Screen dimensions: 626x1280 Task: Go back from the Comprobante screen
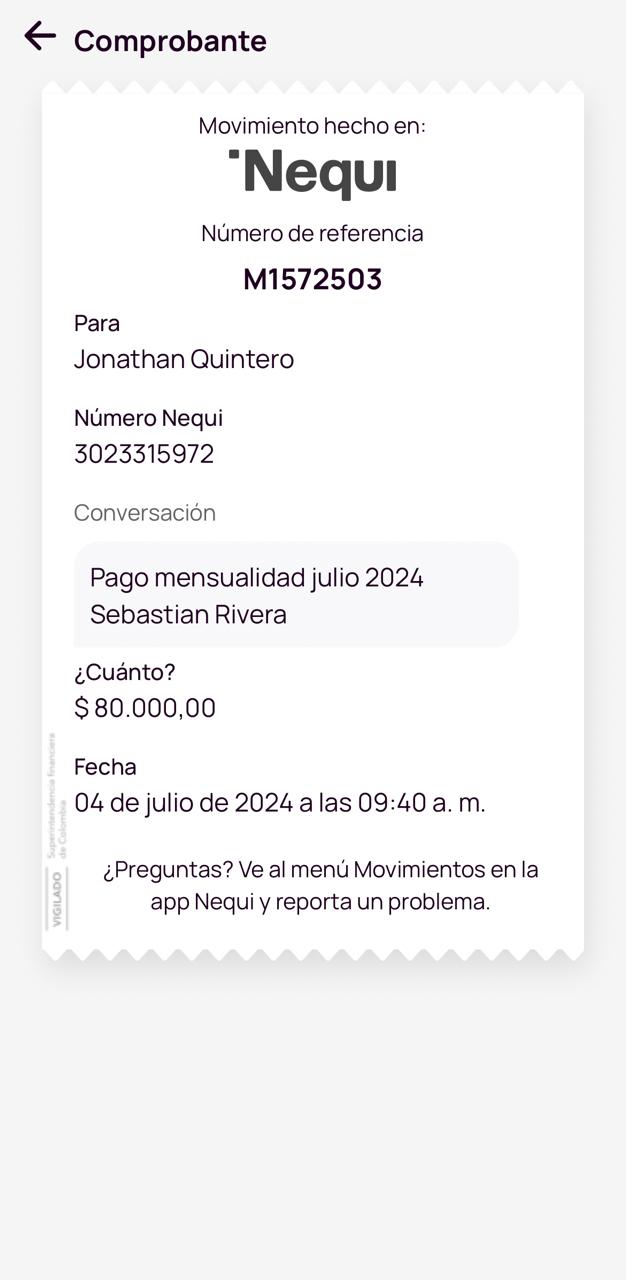coord(40,37)
